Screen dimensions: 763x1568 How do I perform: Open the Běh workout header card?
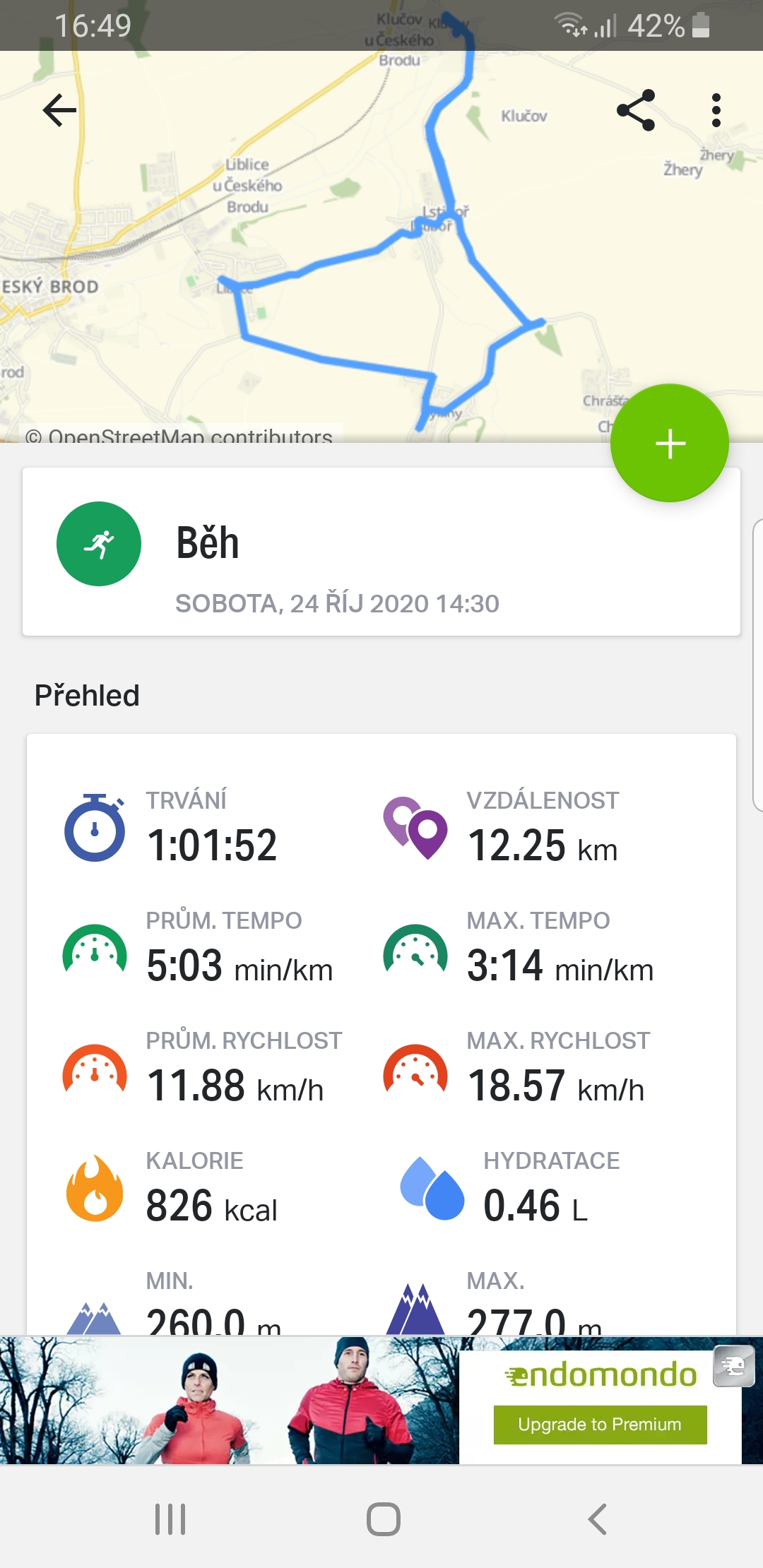coord(381,552)
